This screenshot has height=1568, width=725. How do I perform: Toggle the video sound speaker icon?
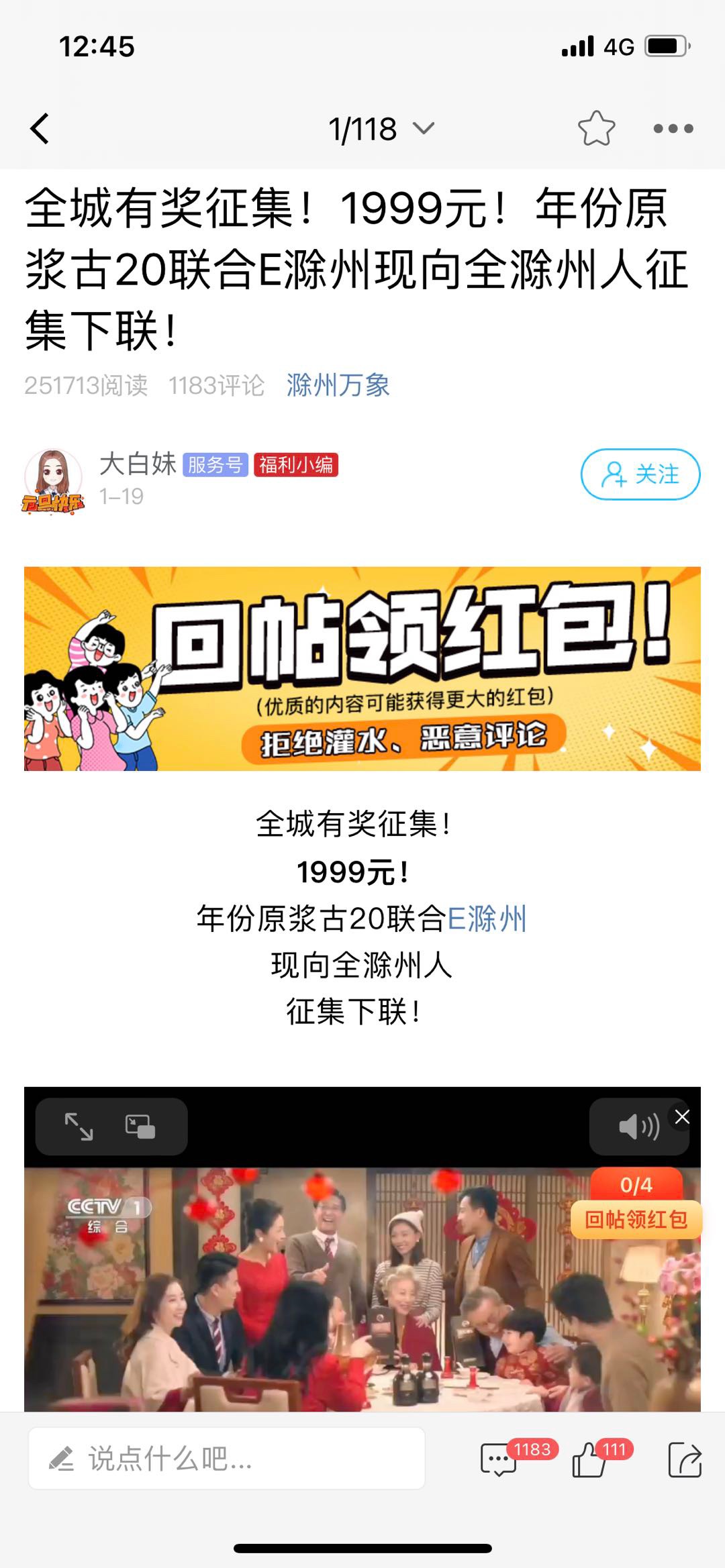point(638,1127)
